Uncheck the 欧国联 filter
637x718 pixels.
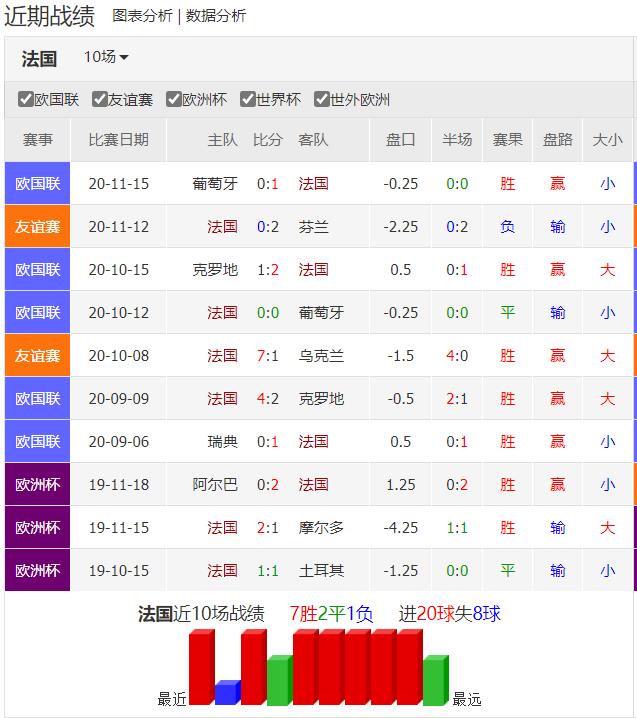26,99
